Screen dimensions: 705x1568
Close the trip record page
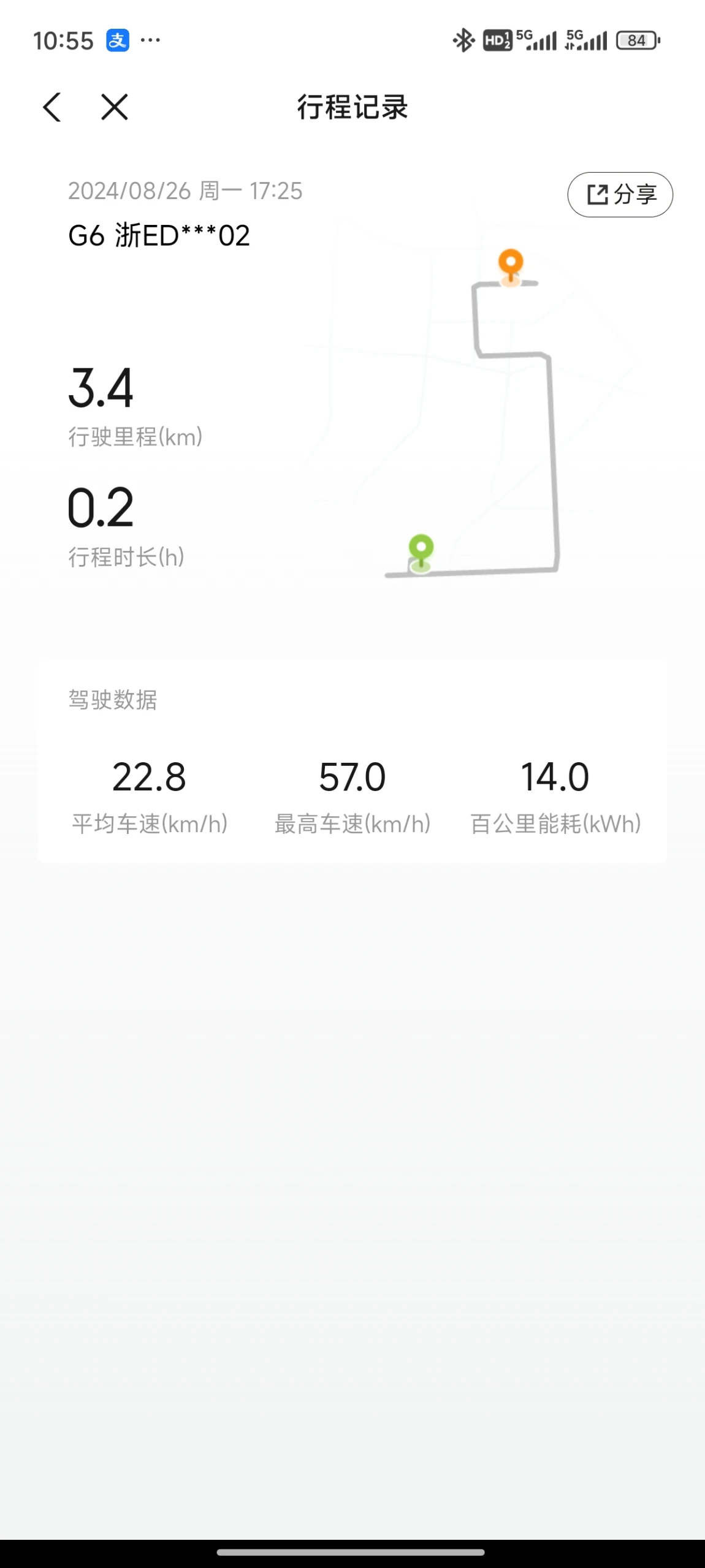point(115,107)
